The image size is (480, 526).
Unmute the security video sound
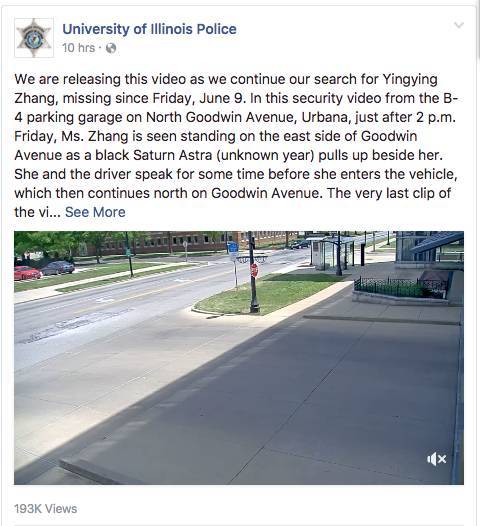coord(436,459)
